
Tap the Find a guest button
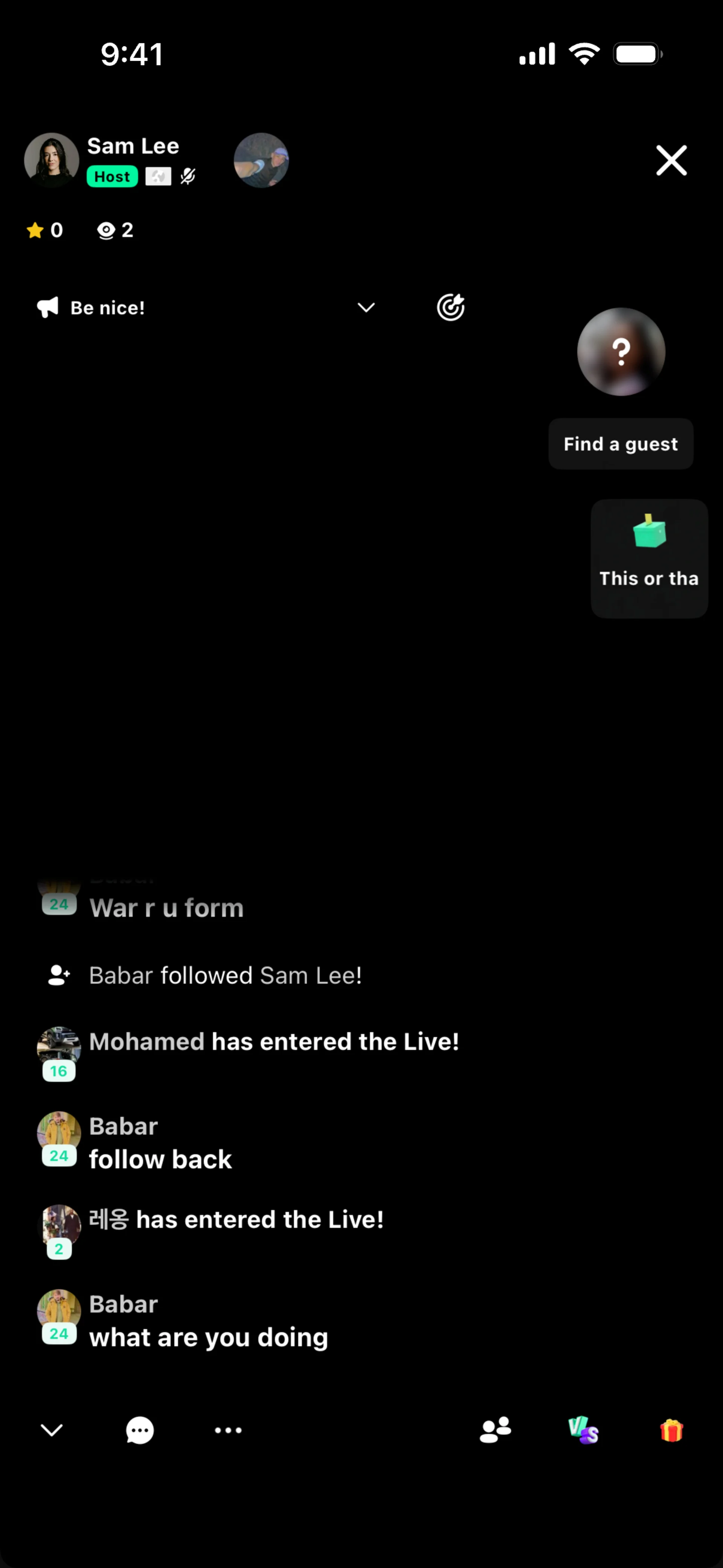620,444
